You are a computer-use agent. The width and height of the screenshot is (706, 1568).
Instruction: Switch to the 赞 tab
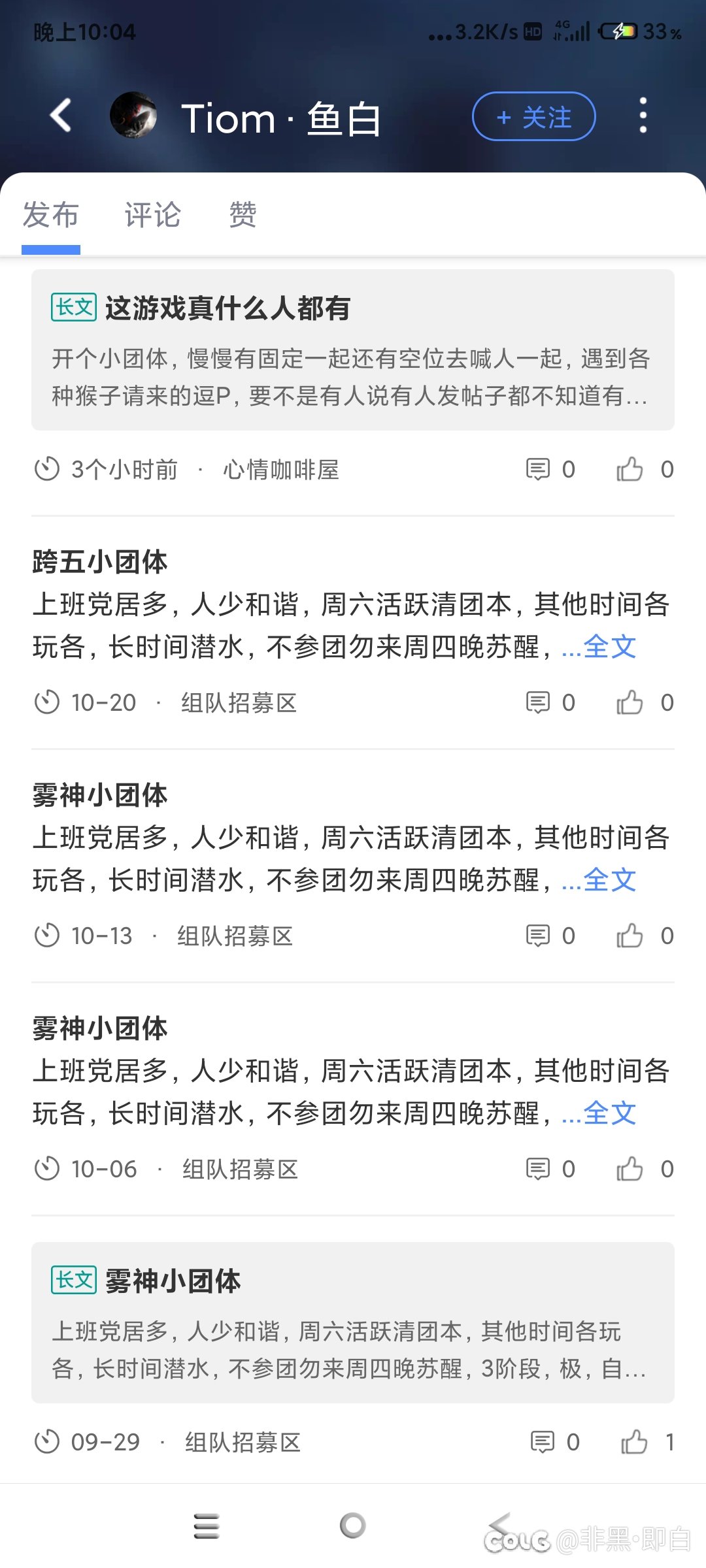click(243, 215)
